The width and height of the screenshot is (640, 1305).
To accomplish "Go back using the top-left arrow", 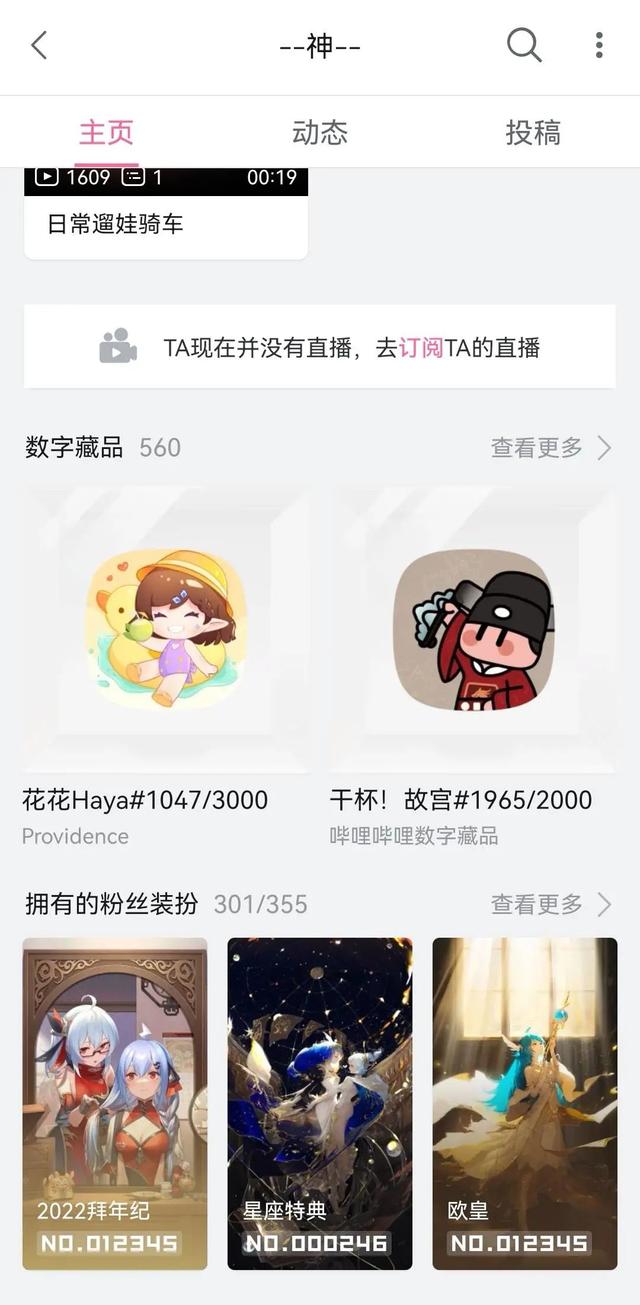I will tap(39, 45).
